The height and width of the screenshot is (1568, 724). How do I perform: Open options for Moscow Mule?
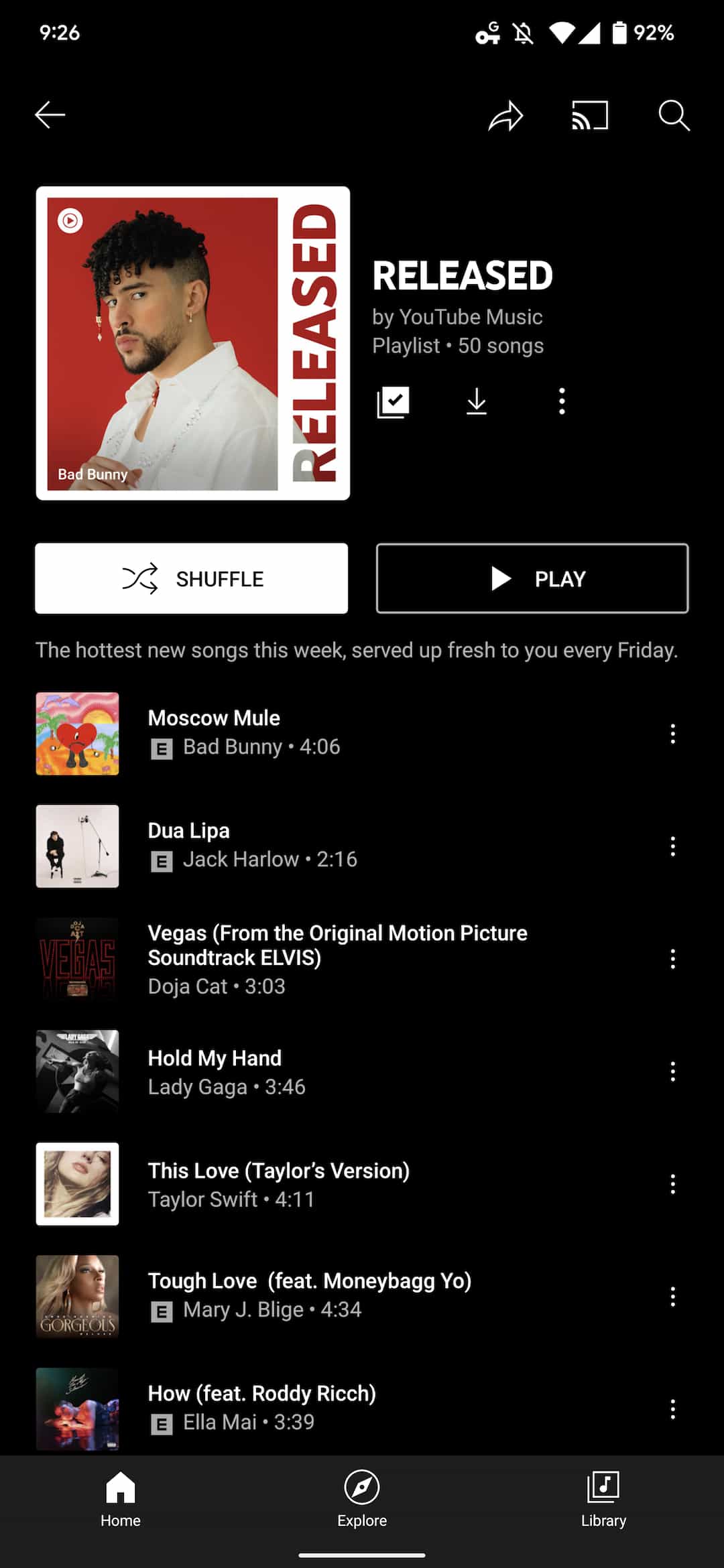click(x=672, y=734)
